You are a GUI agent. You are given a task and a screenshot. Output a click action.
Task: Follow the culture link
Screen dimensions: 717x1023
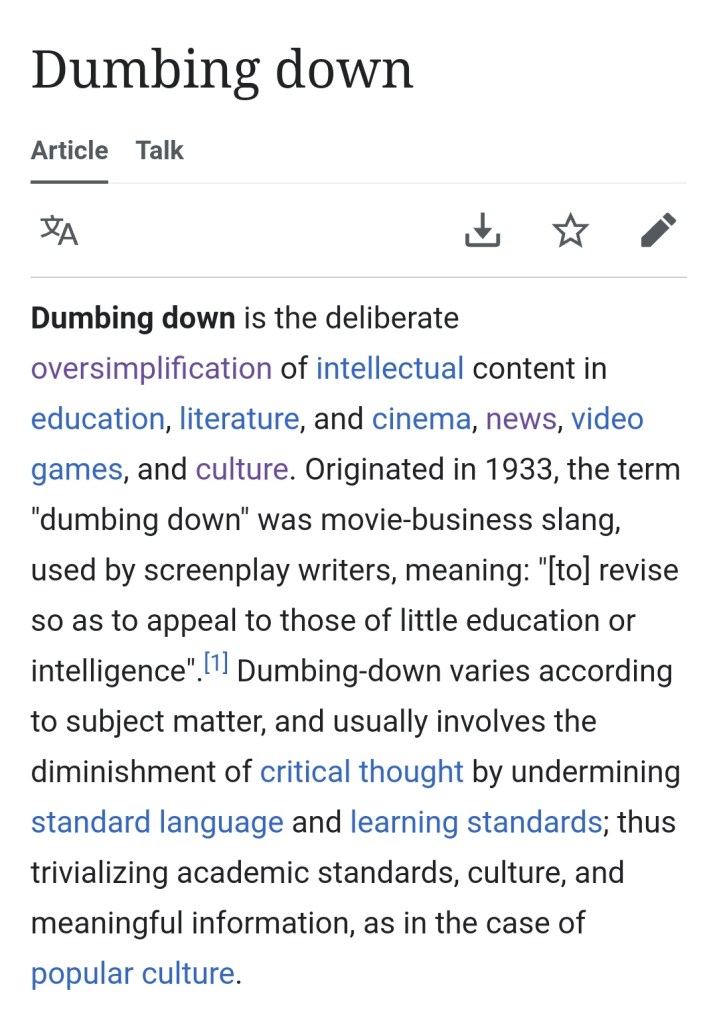click(242, 469)
